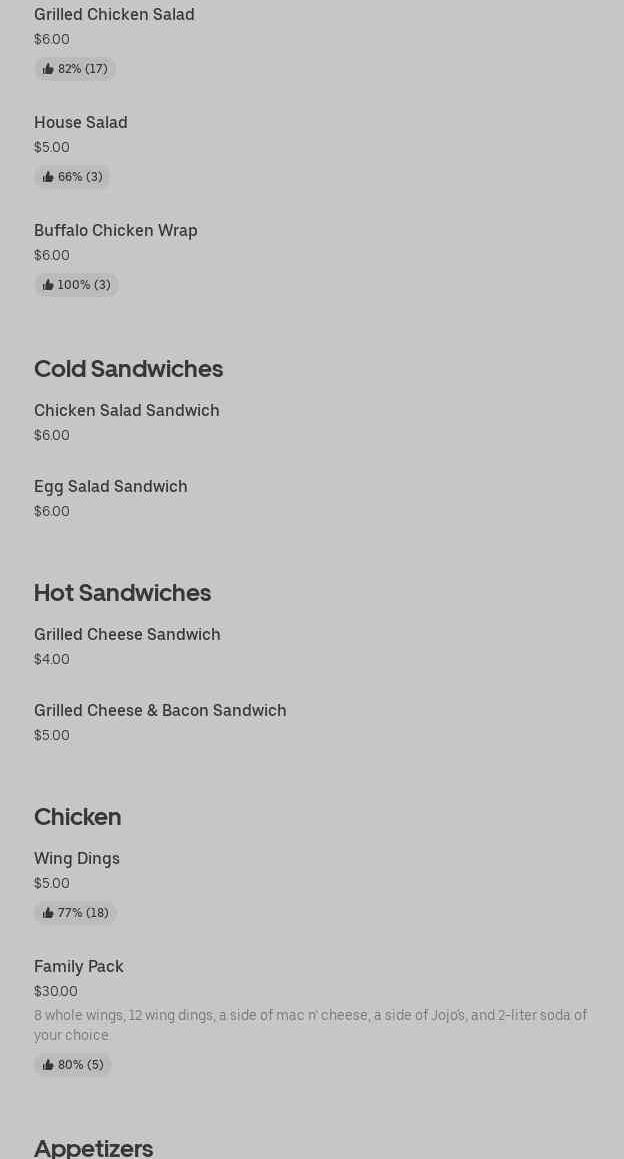Select the House Salad menu item
Viewport: 624px width, 1159px height.
coord(81,123)
